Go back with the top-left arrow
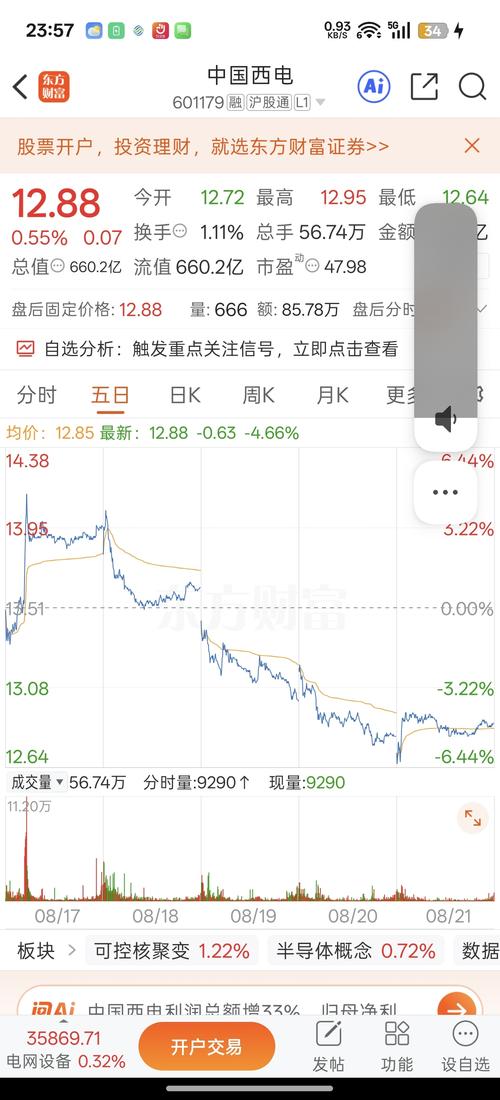This screenshot has height=1100, width=500. point(20,87)
